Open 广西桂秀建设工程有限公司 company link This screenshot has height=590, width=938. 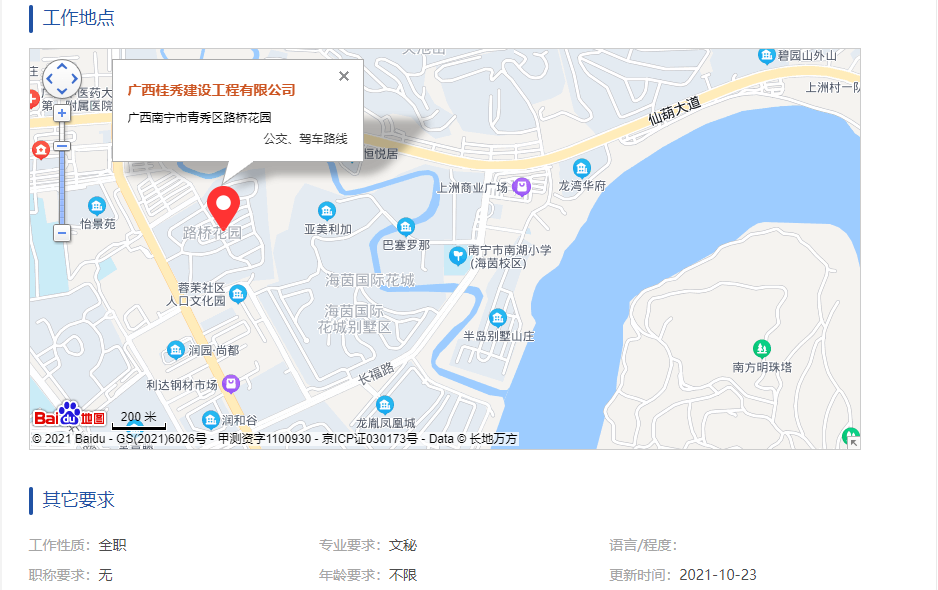pyautogui.click(x=212, y=90)
